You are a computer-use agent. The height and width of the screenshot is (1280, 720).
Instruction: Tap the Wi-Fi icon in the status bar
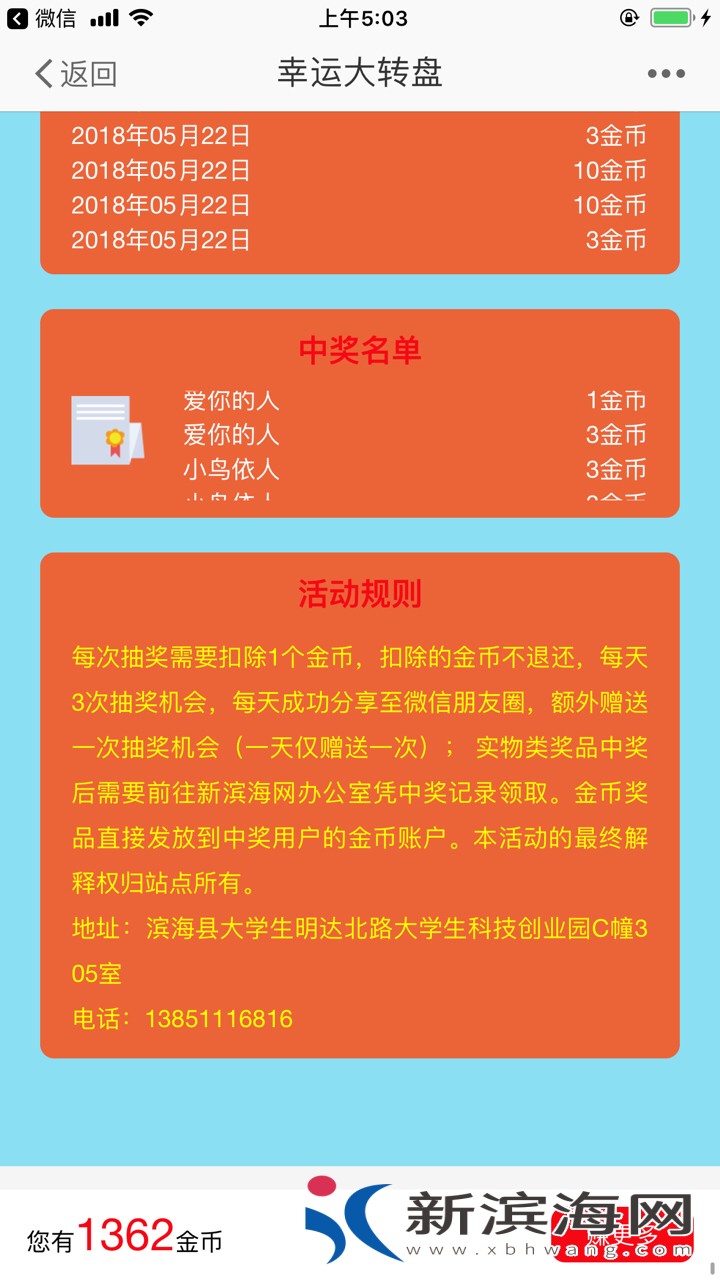pyautogui.click(x=141, y=16)
